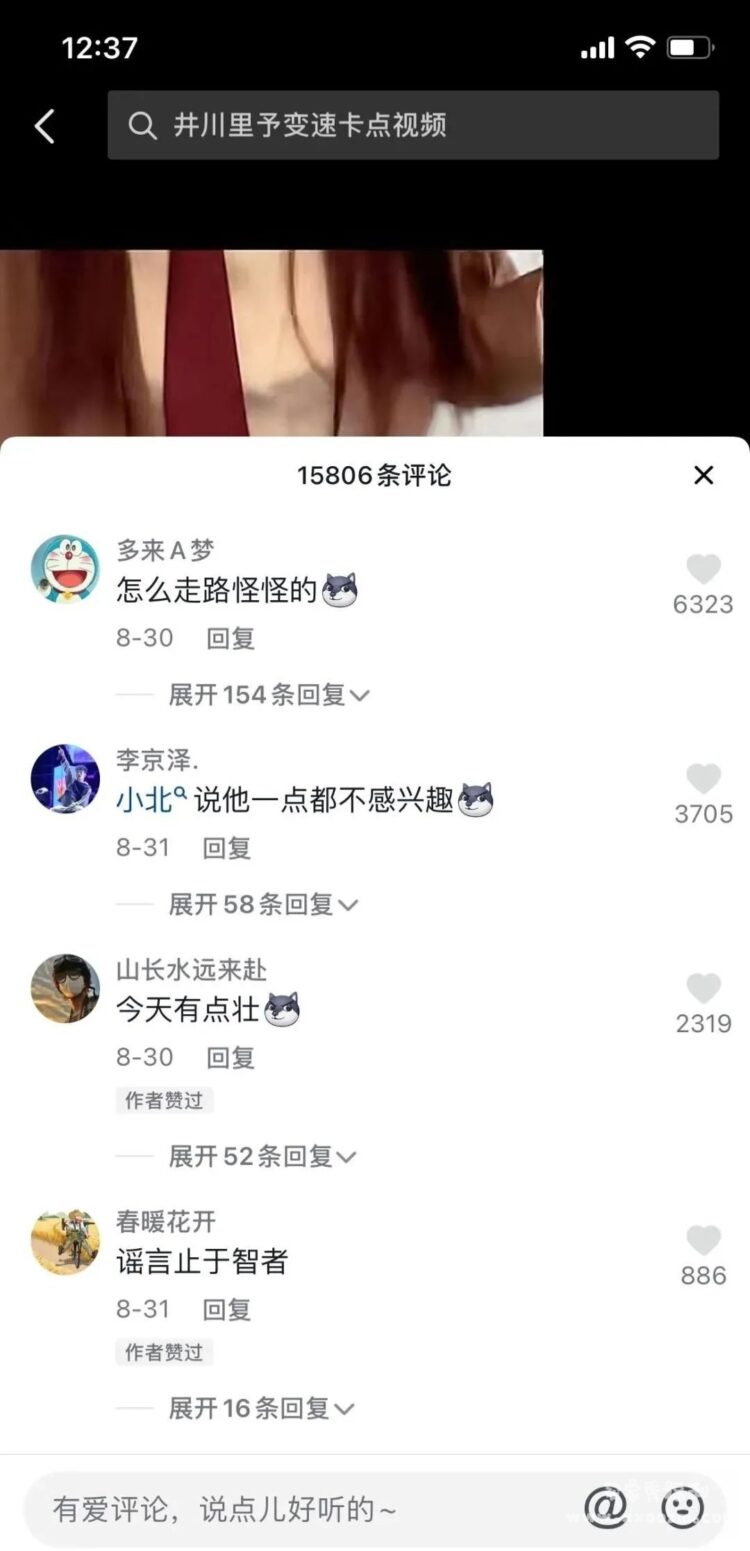Tap the search box with 井川里予变速卡点视频
Viewport: 750px width, 1551px height.
412,126
